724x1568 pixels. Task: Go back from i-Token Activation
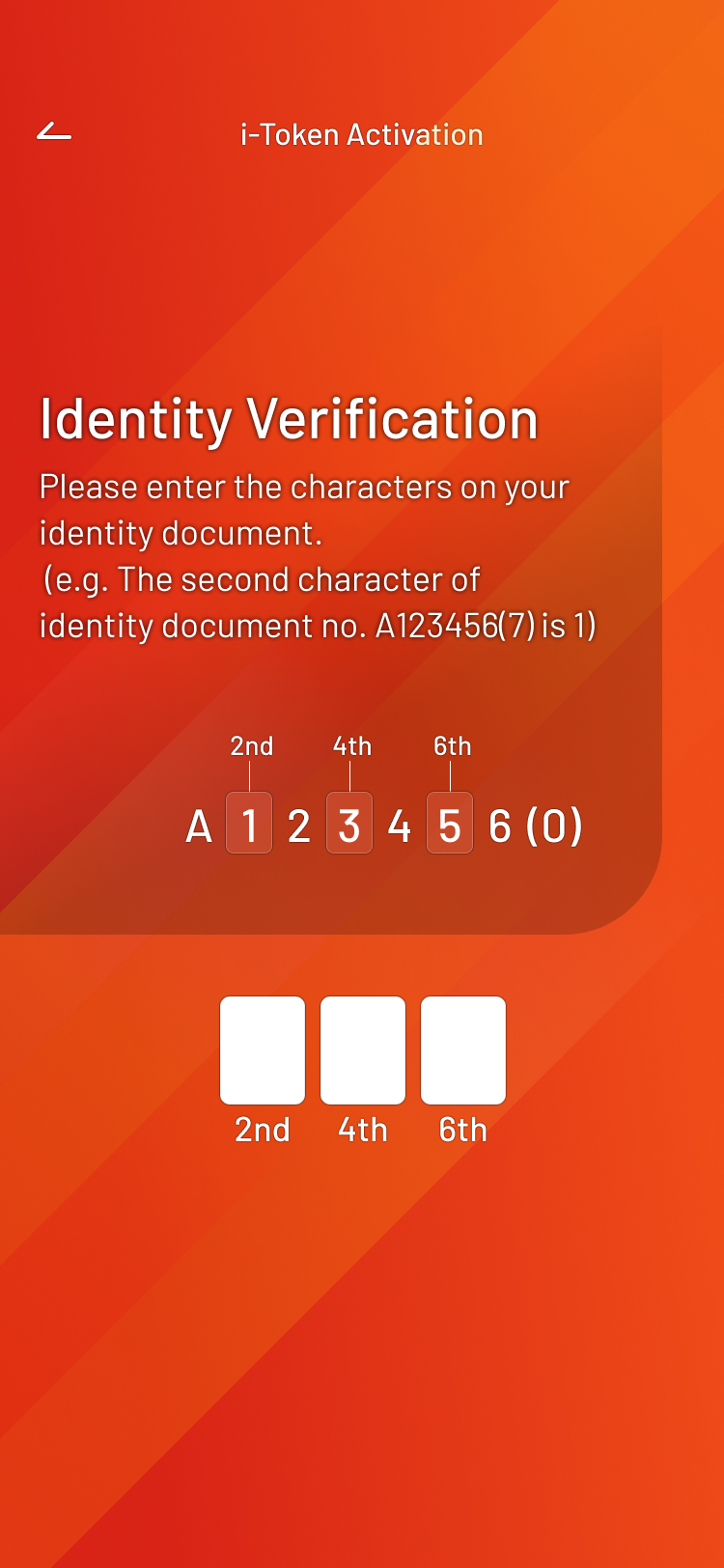click(54, 131)
